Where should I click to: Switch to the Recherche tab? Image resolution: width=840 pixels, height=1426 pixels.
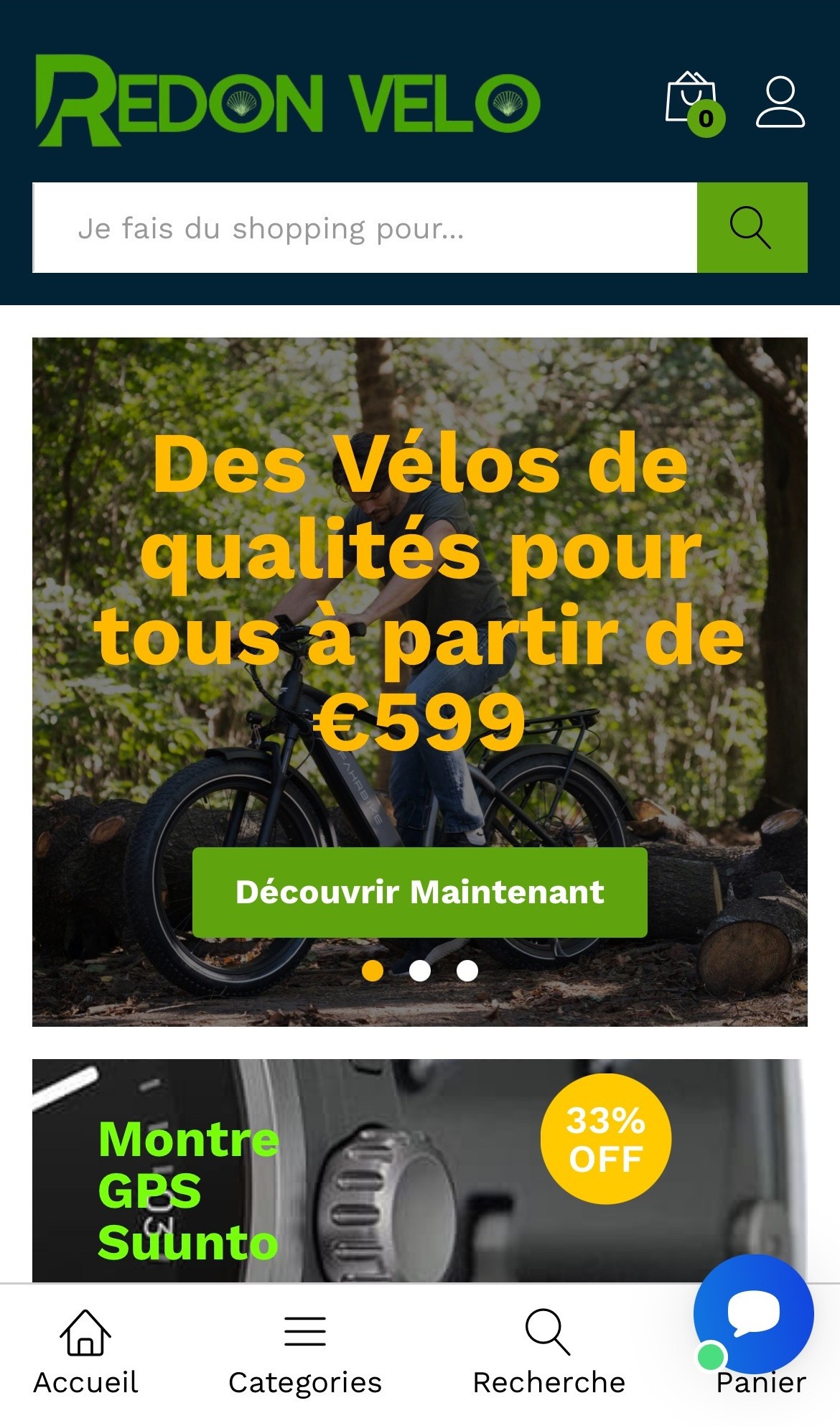[549, 1351]
